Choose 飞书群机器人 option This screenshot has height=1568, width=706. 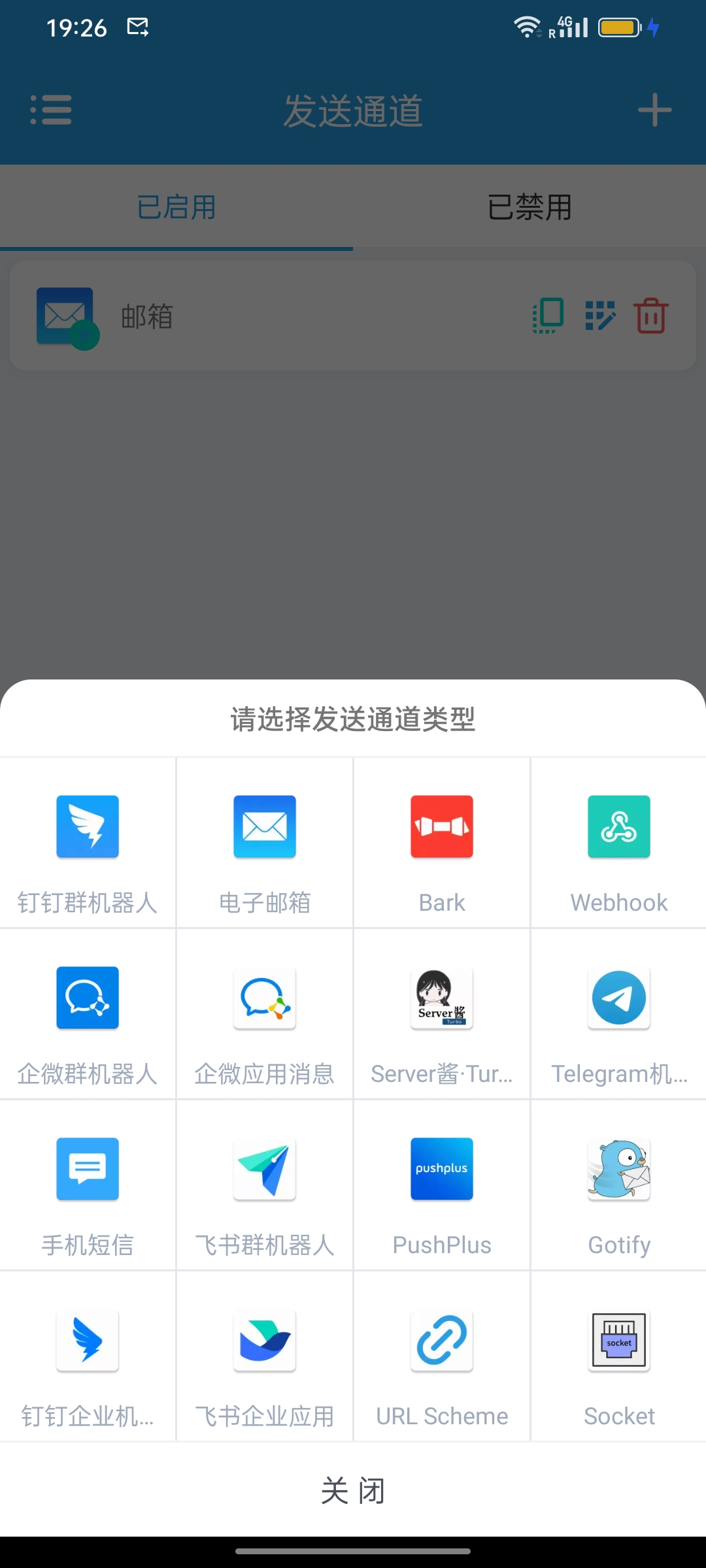click(x=265, y=1185)
